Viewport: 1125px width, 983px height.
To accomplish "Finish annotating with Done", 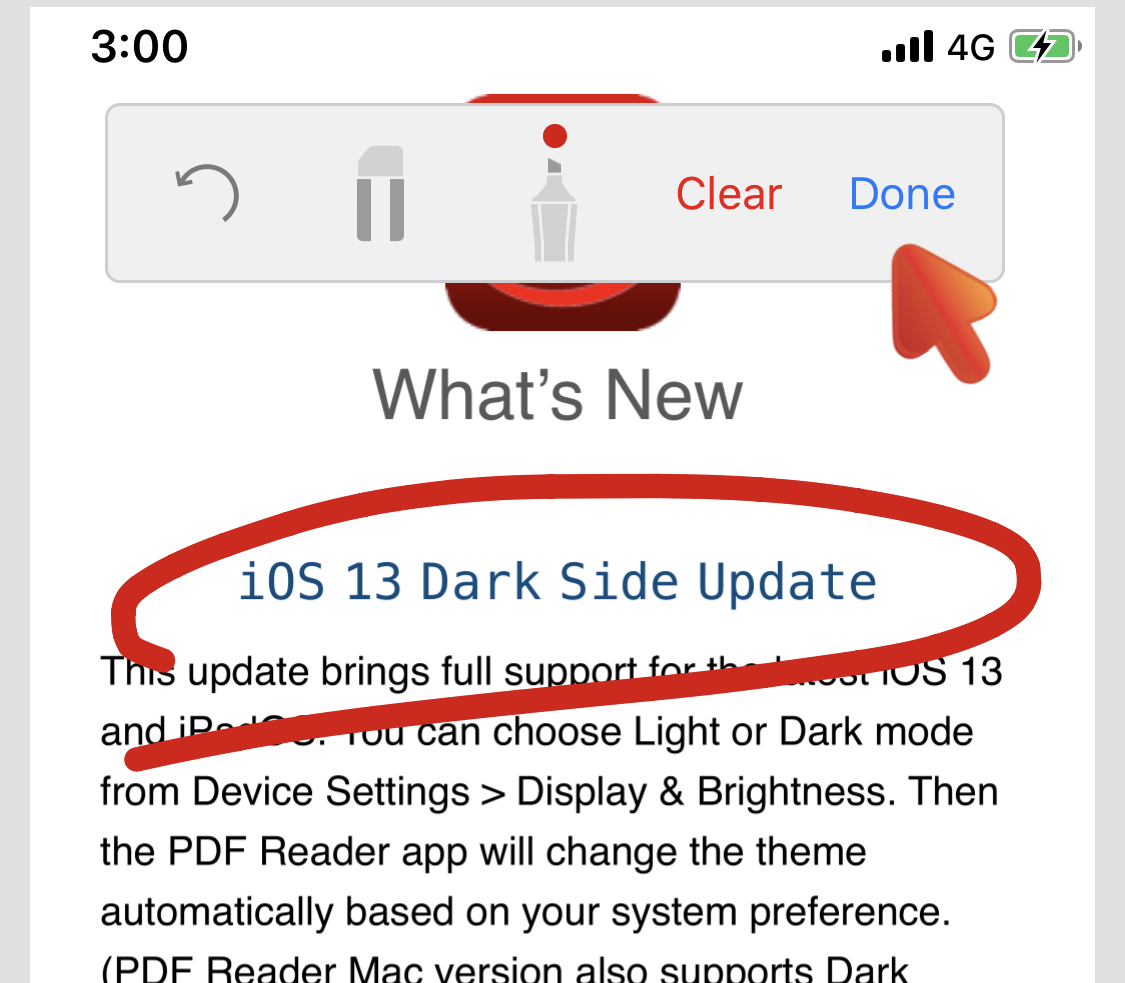I will click(x=902, y=194).
